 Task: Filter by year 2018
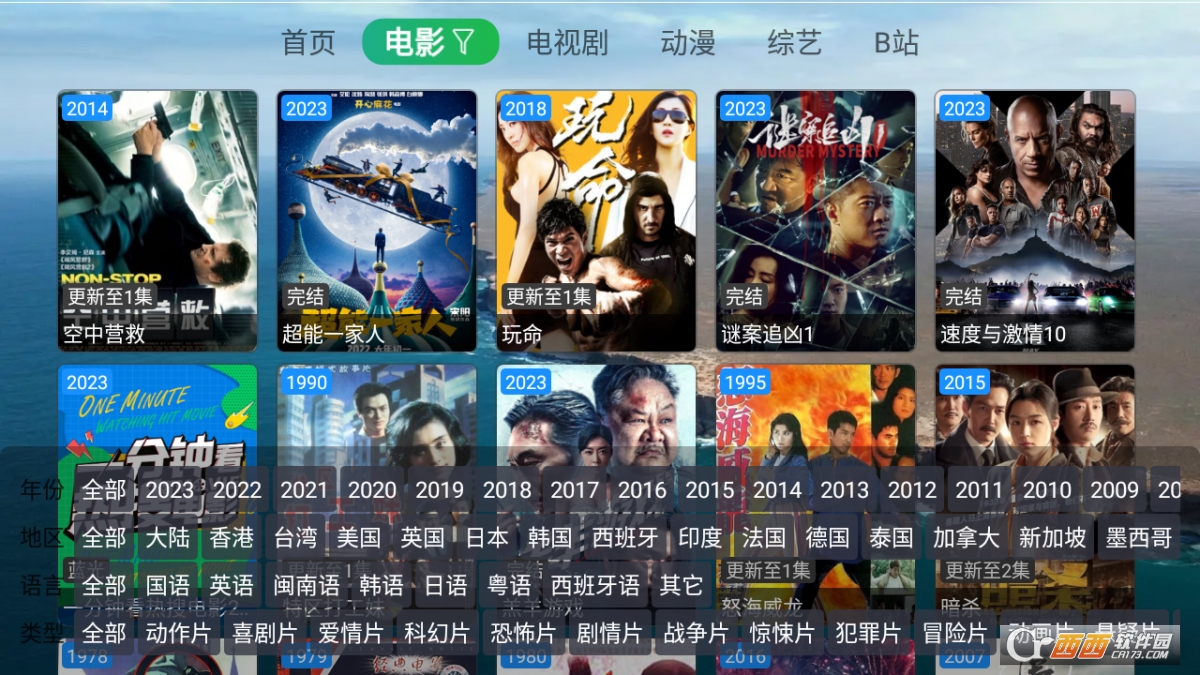click(x=507, y=490)
